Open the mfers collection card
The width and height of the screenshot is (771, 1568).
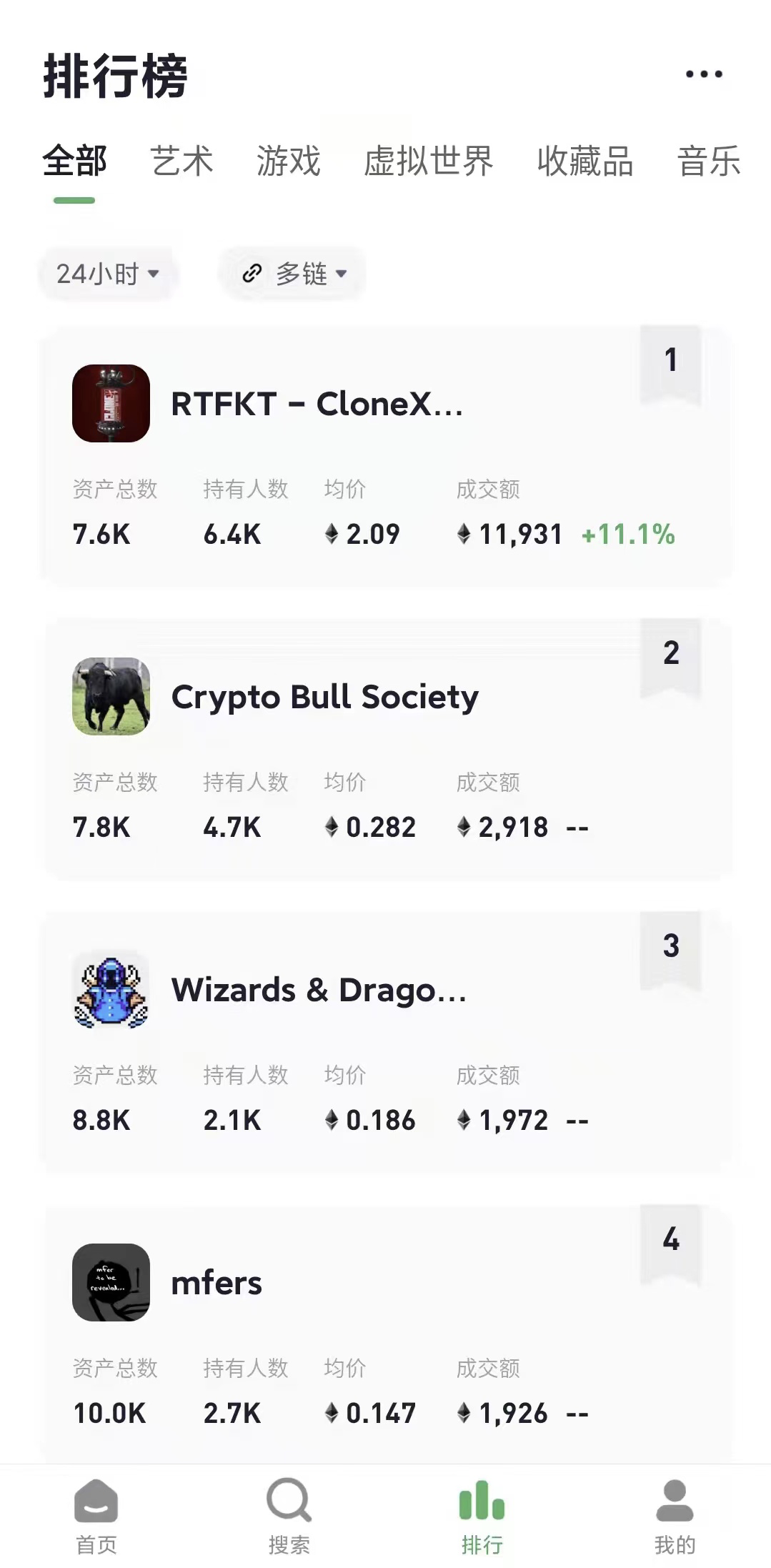(x=387, y=1334)
